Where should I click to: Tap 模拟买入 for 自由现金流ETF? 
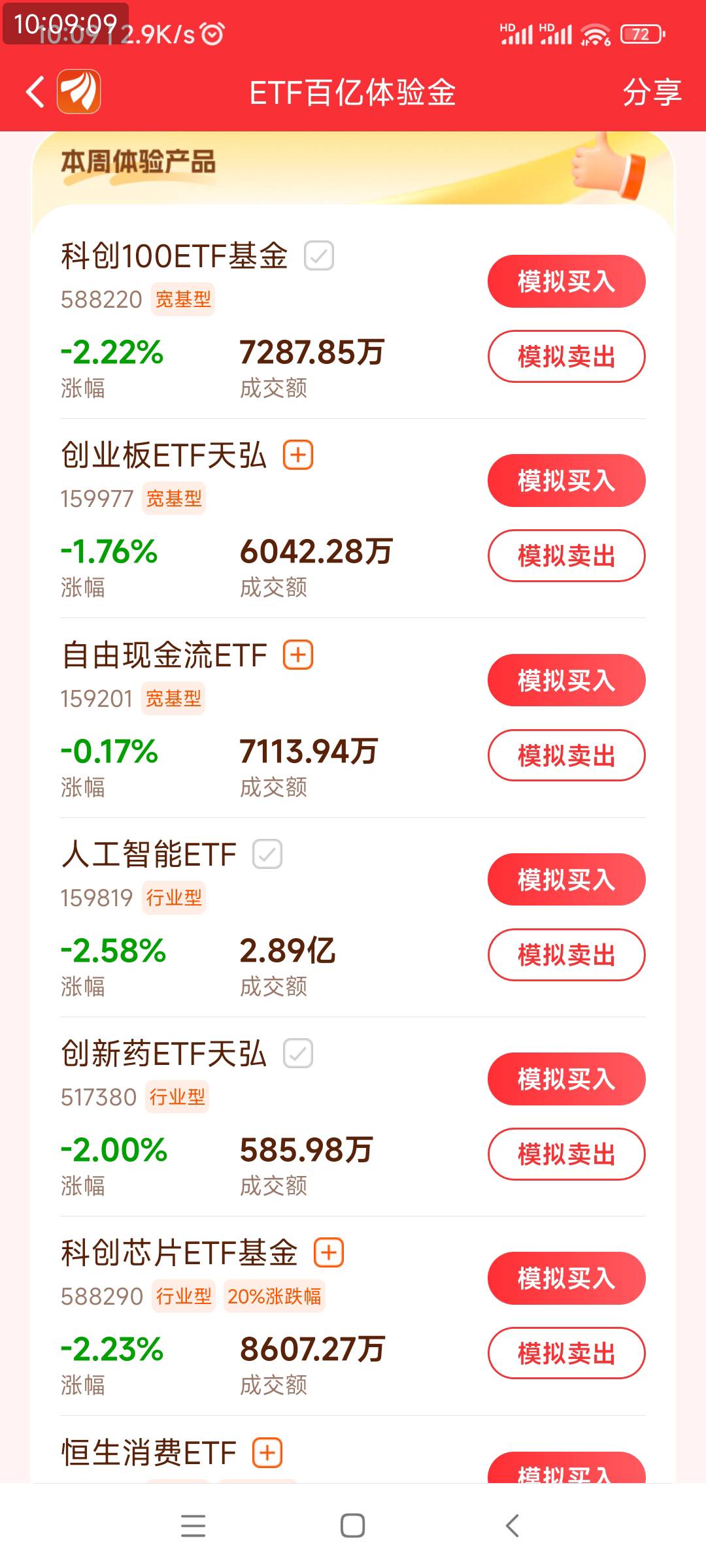pos(566,680)
